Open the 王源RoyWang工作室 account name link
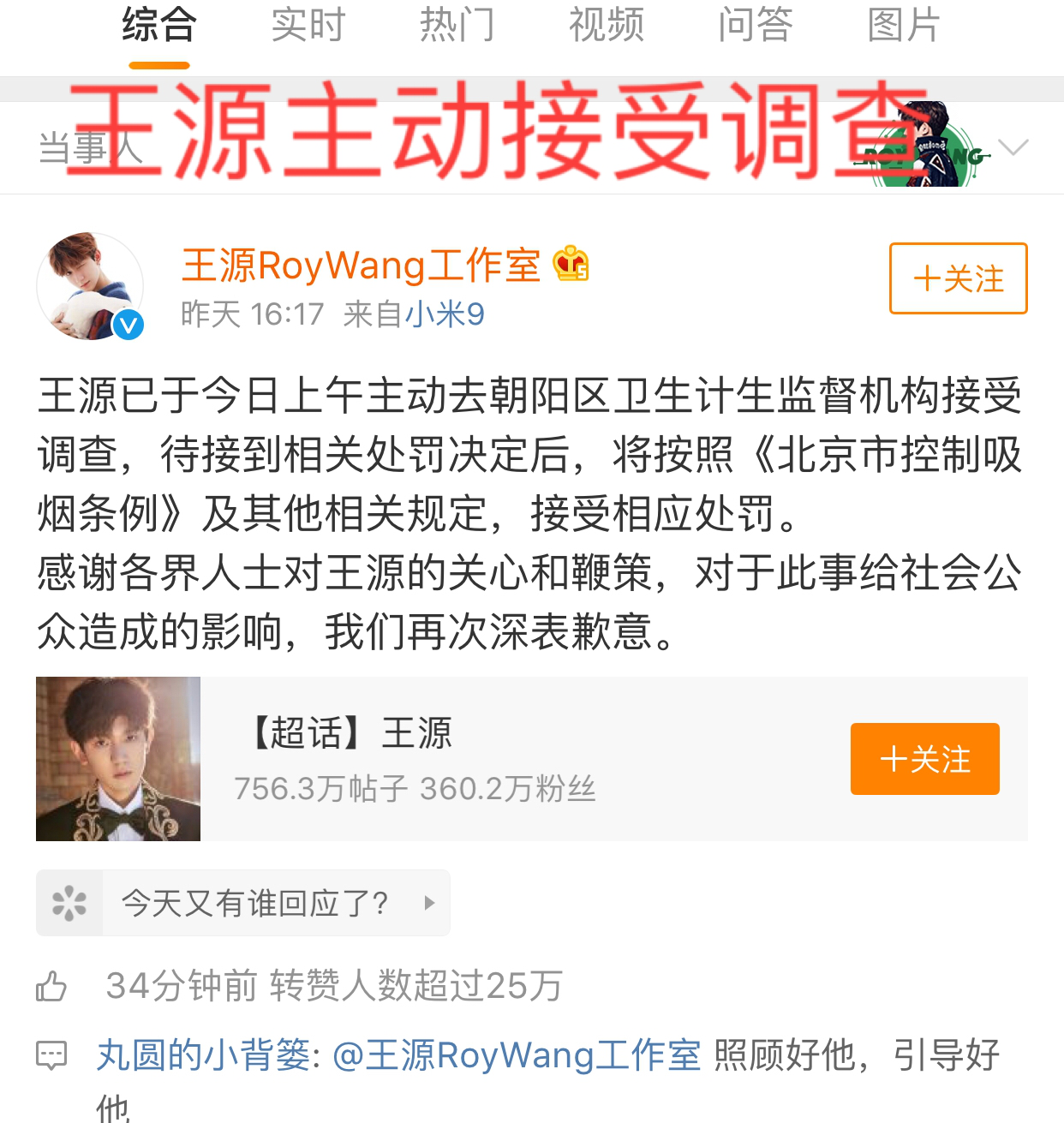This screenshot has height=1123, width=1064. coord(361,266)
